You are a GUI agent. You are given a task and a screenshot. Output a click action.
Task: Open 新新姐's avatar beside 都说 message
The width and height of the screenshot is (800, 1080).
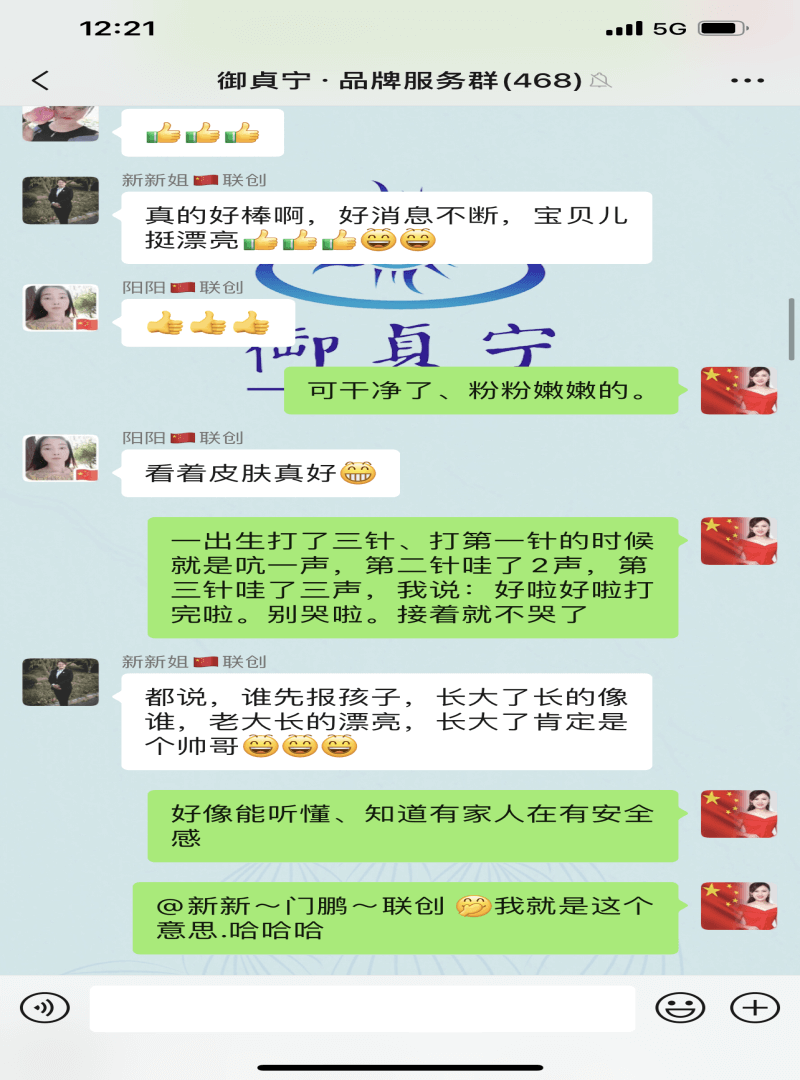60,682
